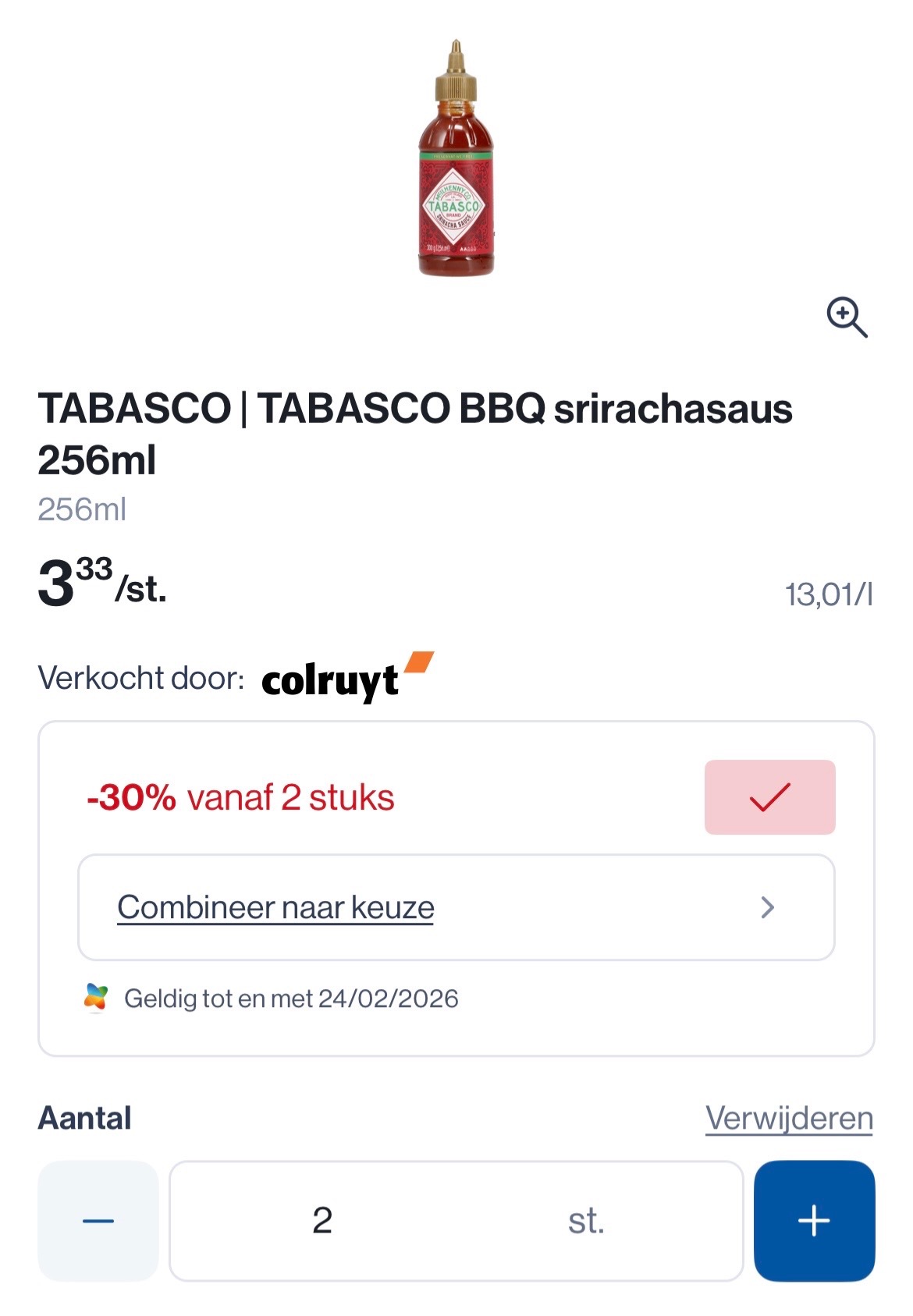Click the Verwijderen link to remove the item
This screenshot has height=1316, width=913.
click(x=790, y=1119)
